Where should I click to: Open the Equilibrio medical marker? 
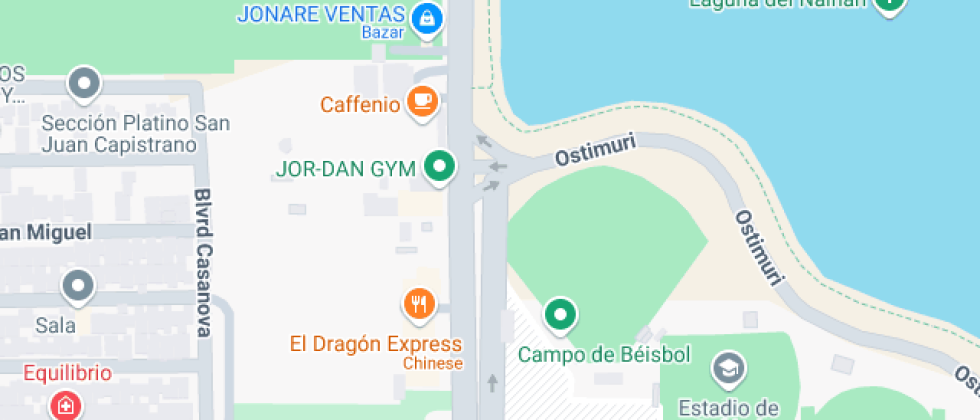tap(65, 404)
